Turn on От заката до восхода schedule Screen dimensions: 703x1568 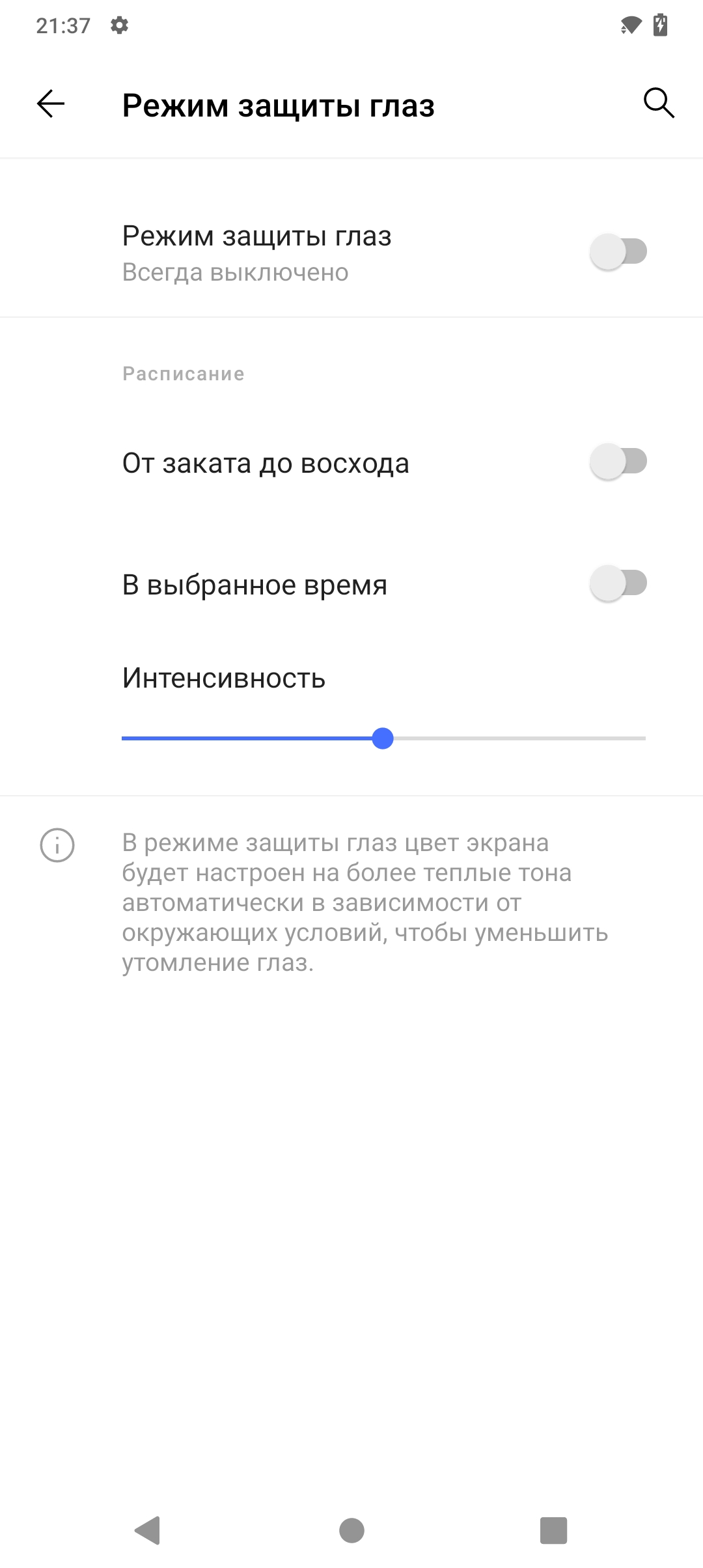pyautogui.click(x=618, y=462)
